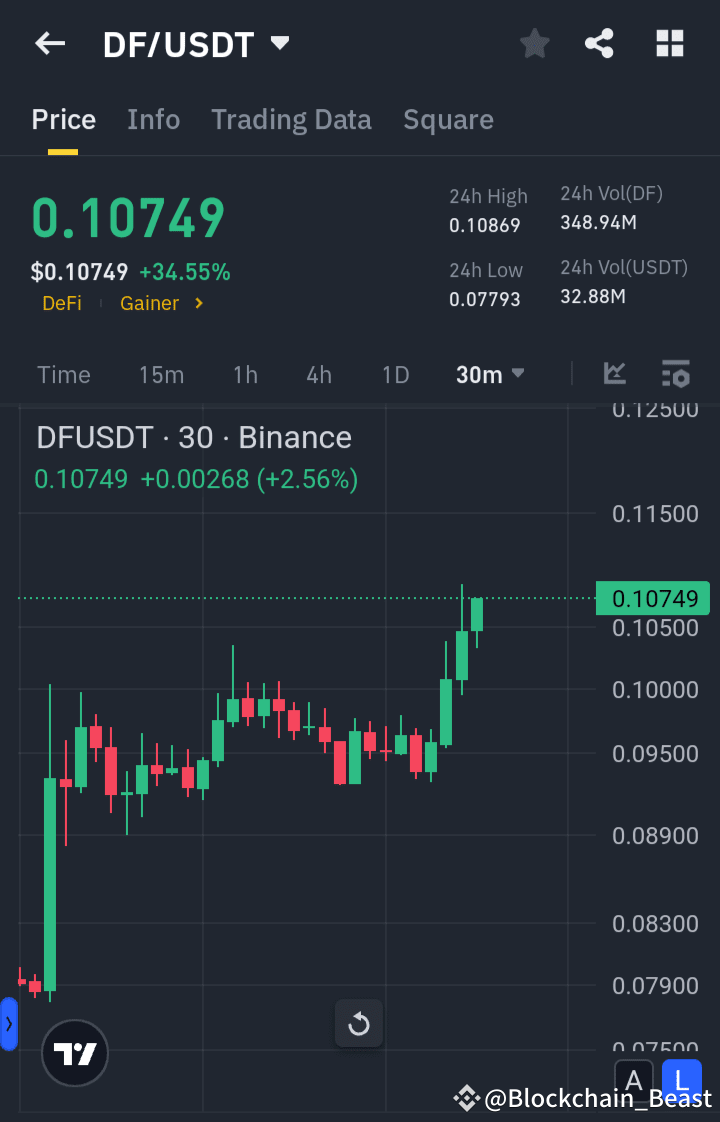
Task: Switch to the Trading Data tab
Action: (291, 119)
